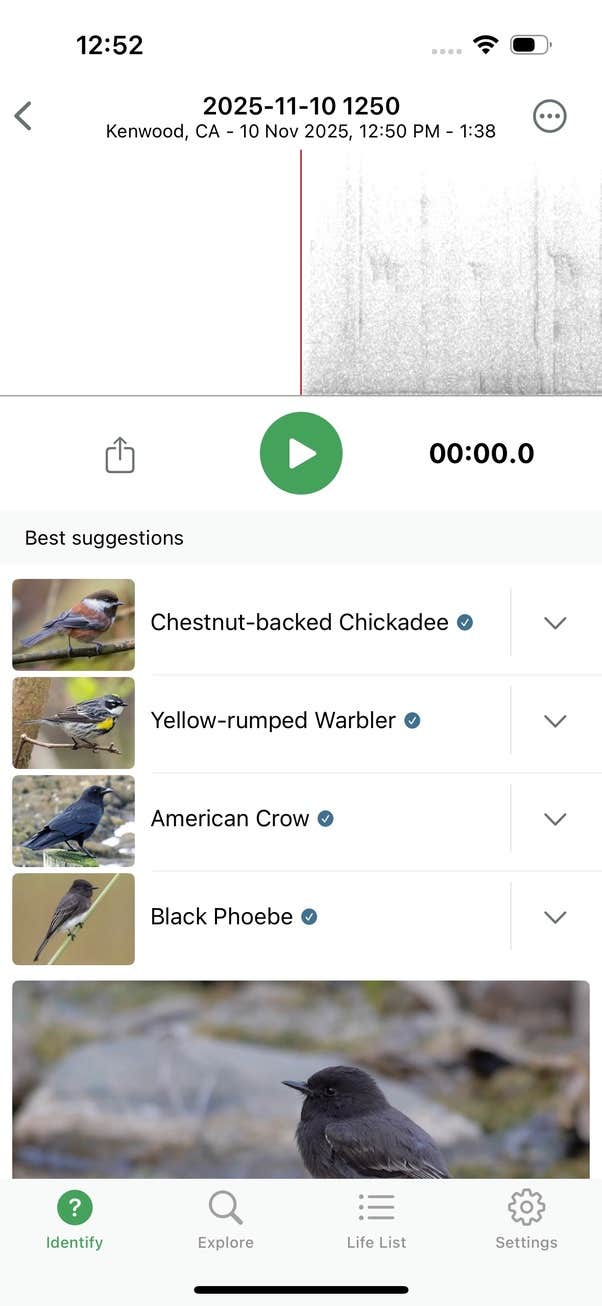Image resolution: width=602 pixels, height=1306 pixels.
Task: Open the more options ellipsis menu
Action: pos(549,116)
